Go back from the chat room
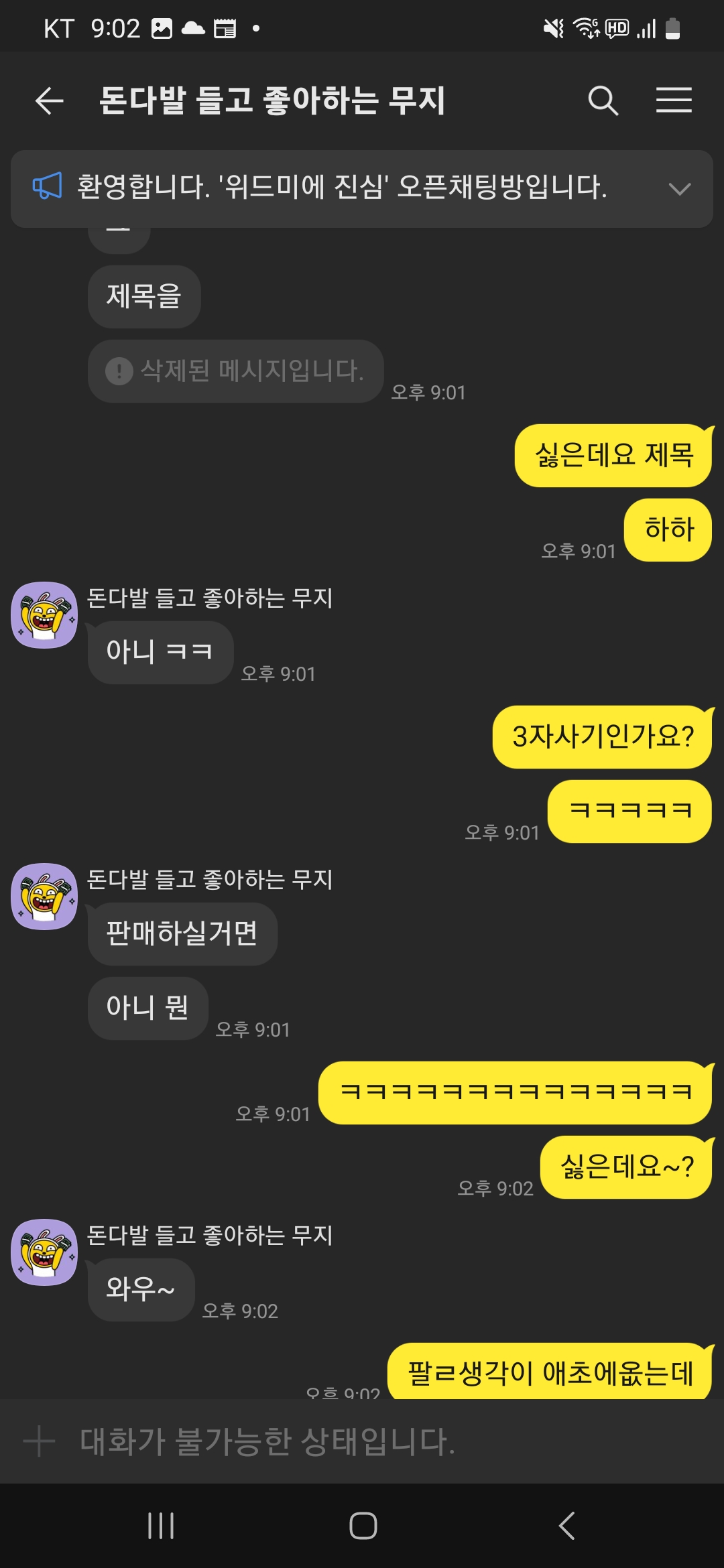 [x=49, y=101]
